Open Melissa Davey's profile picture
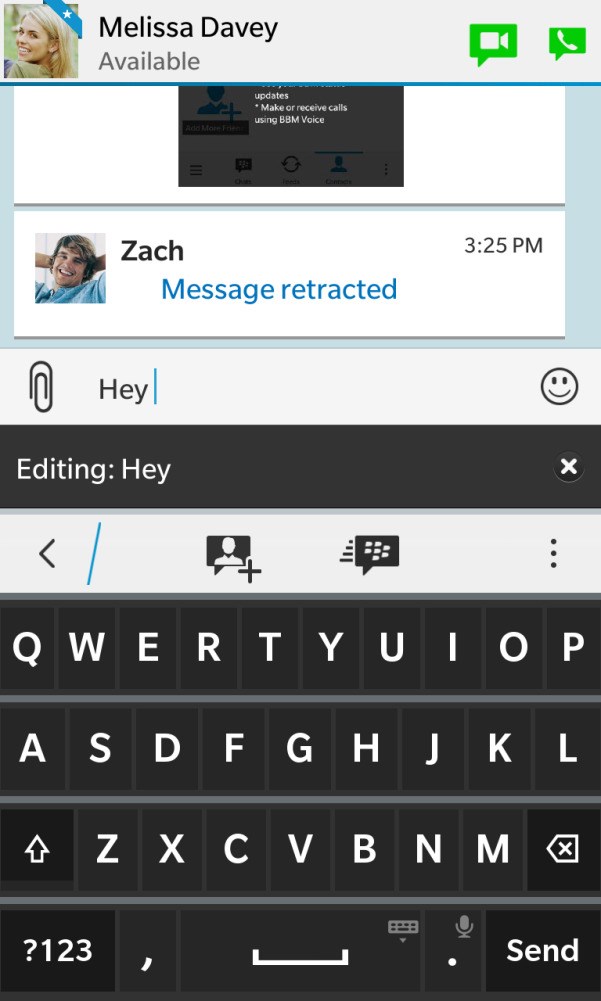This screenshot has width=601, height=1001. (x=41, y=41)
